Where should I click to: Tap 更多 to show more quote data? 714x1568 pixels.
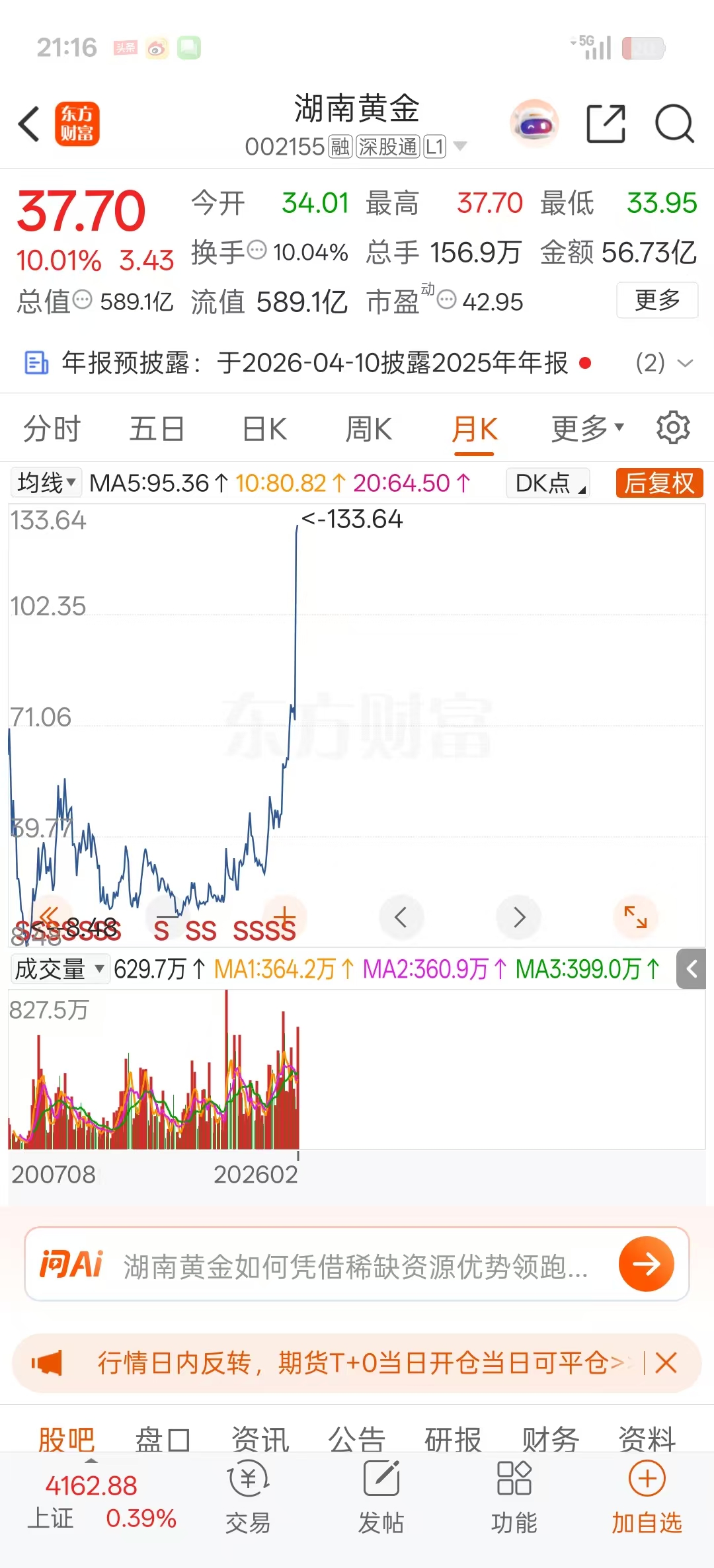[657, 300]
